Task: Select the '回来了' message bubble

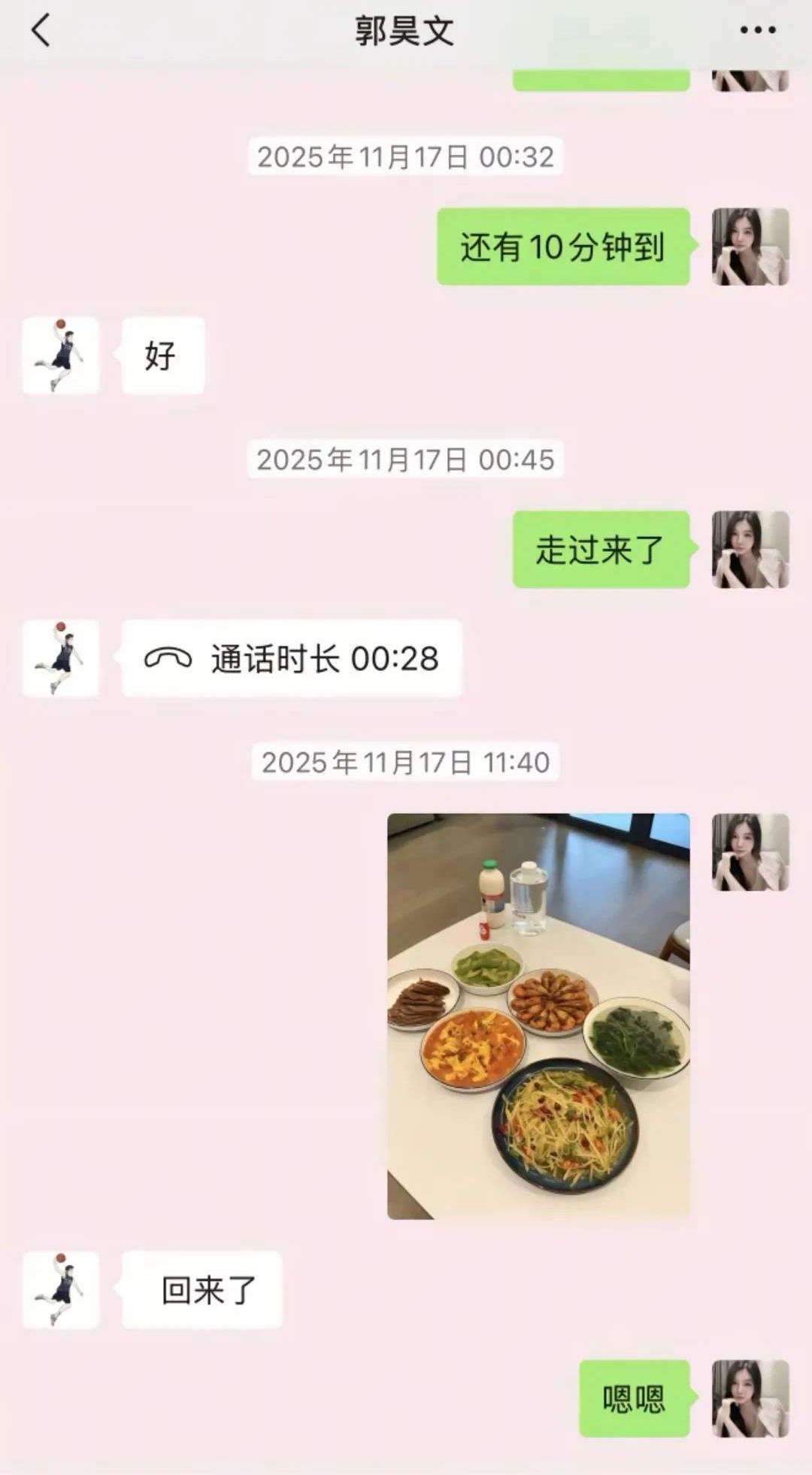Action: pyautogui.click(x=201, y=1288)
